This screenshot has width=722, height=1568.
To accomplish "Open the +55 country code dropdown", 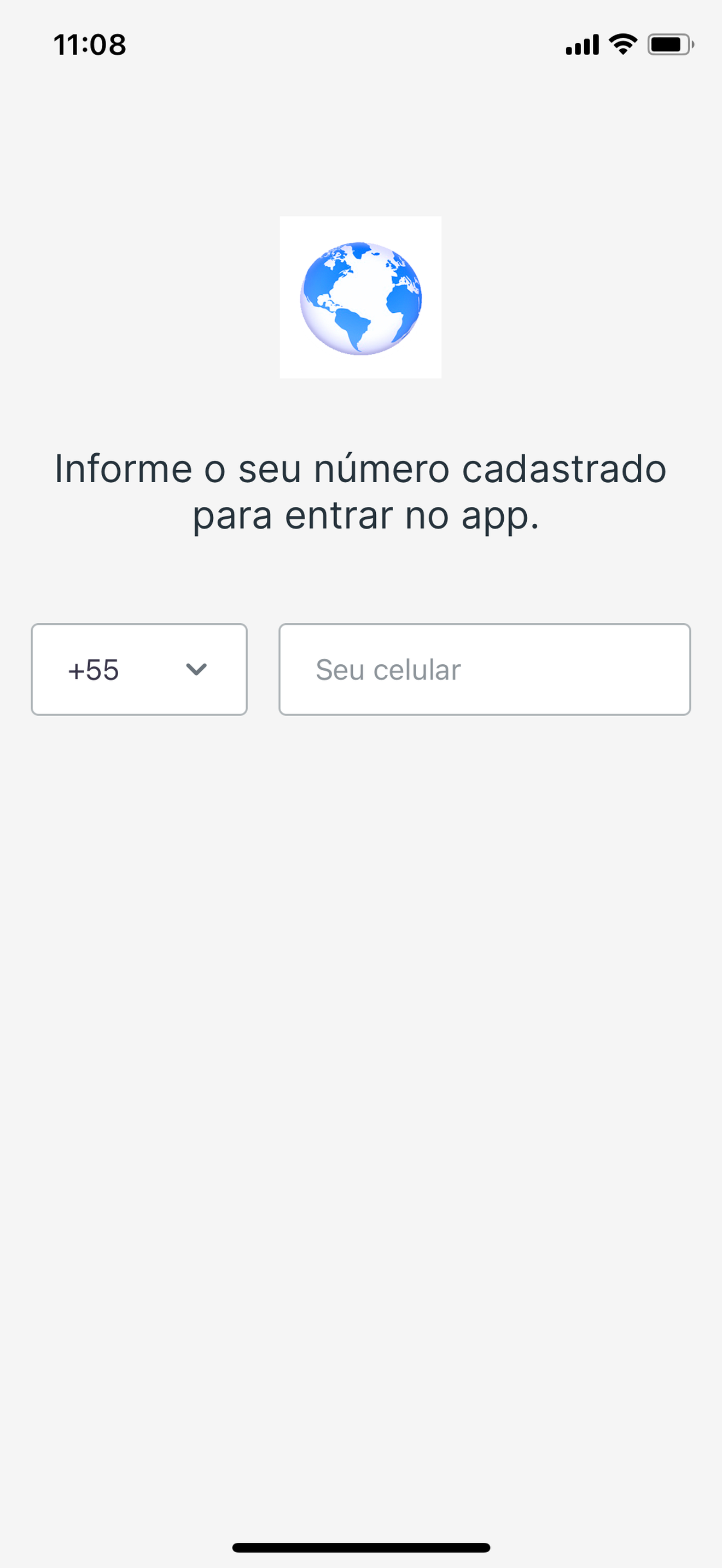I will point(139,670).
